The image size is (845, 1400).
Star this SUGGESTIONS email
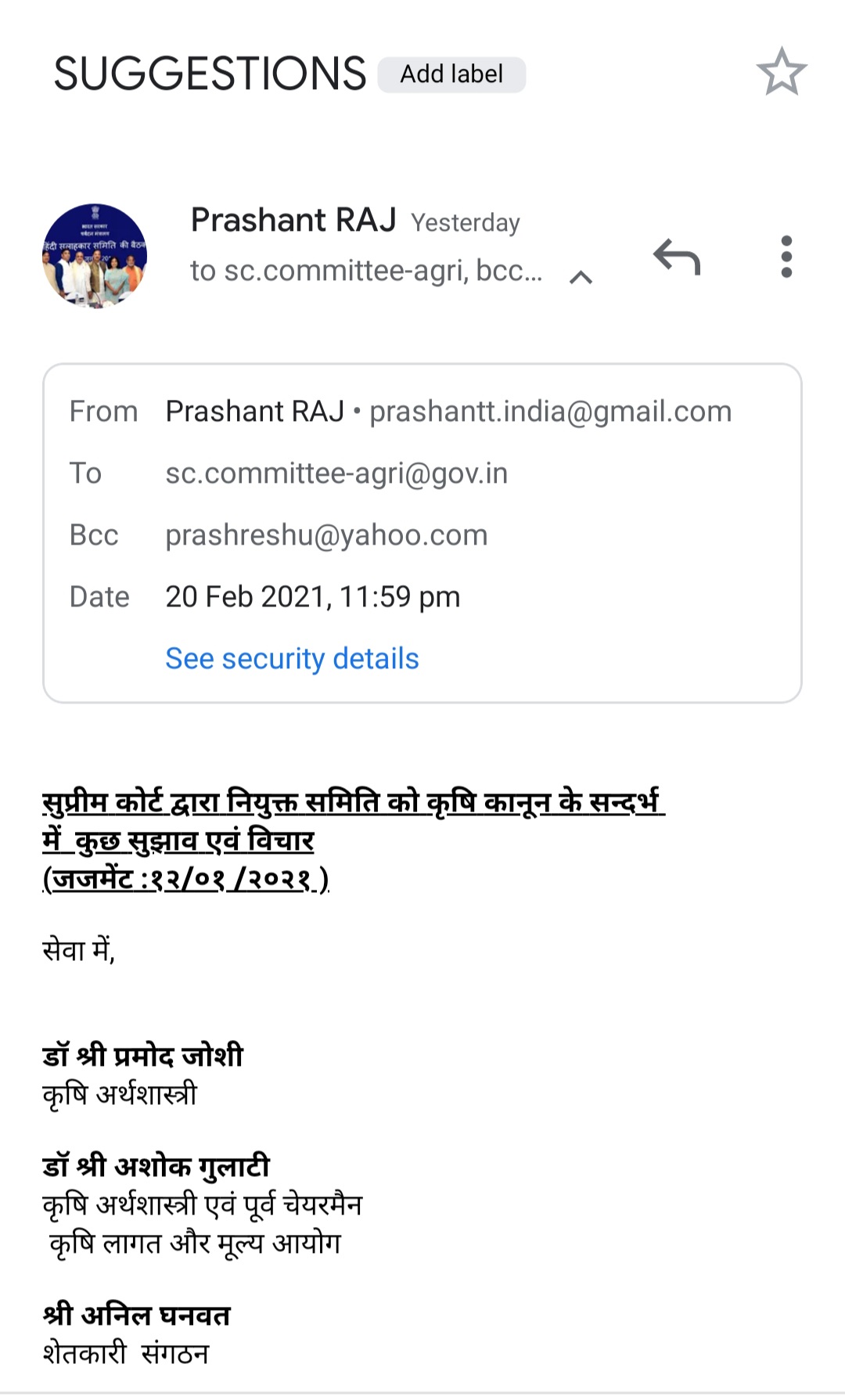click(781, 72)
